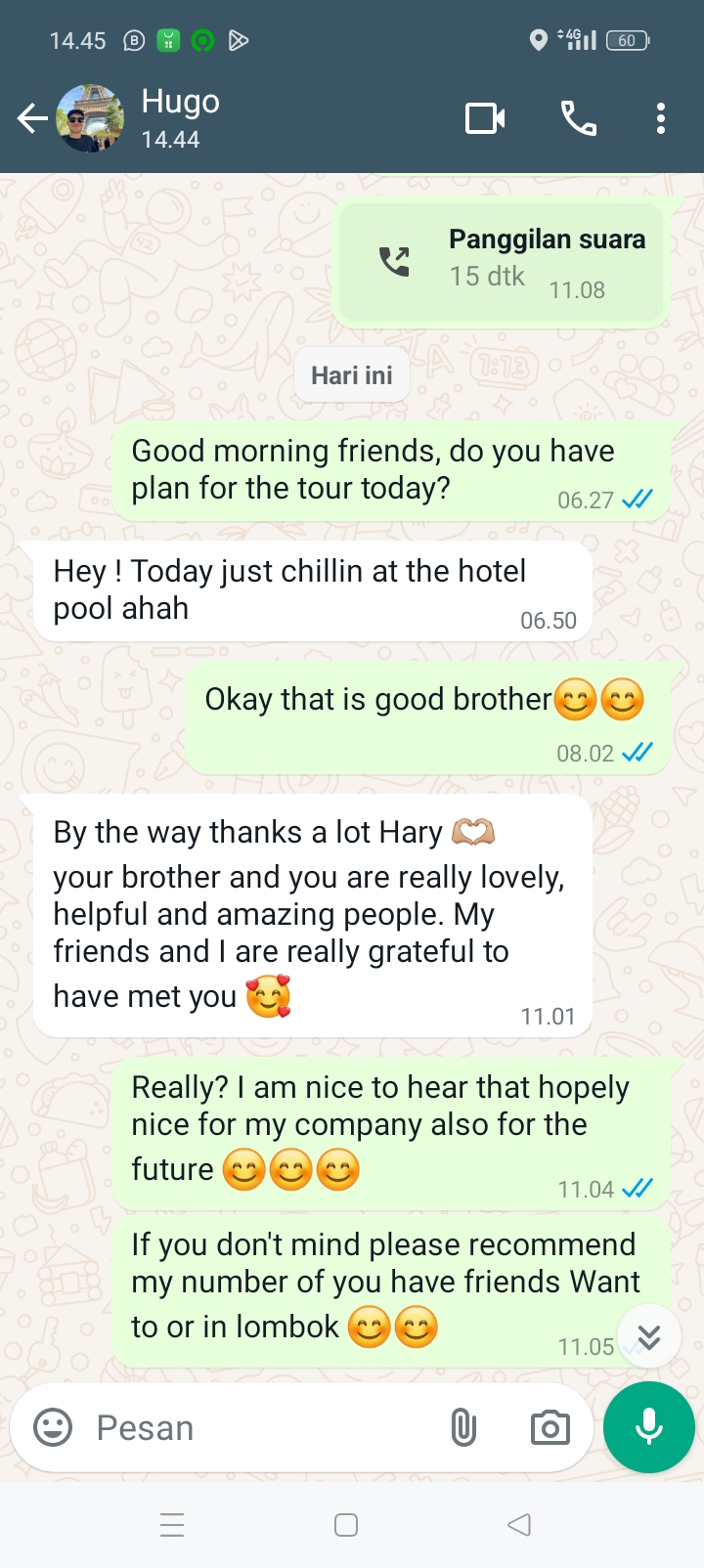This screenshot has height=1568, width=704.
Task: Jump to the latest message
Action: 649,1335
